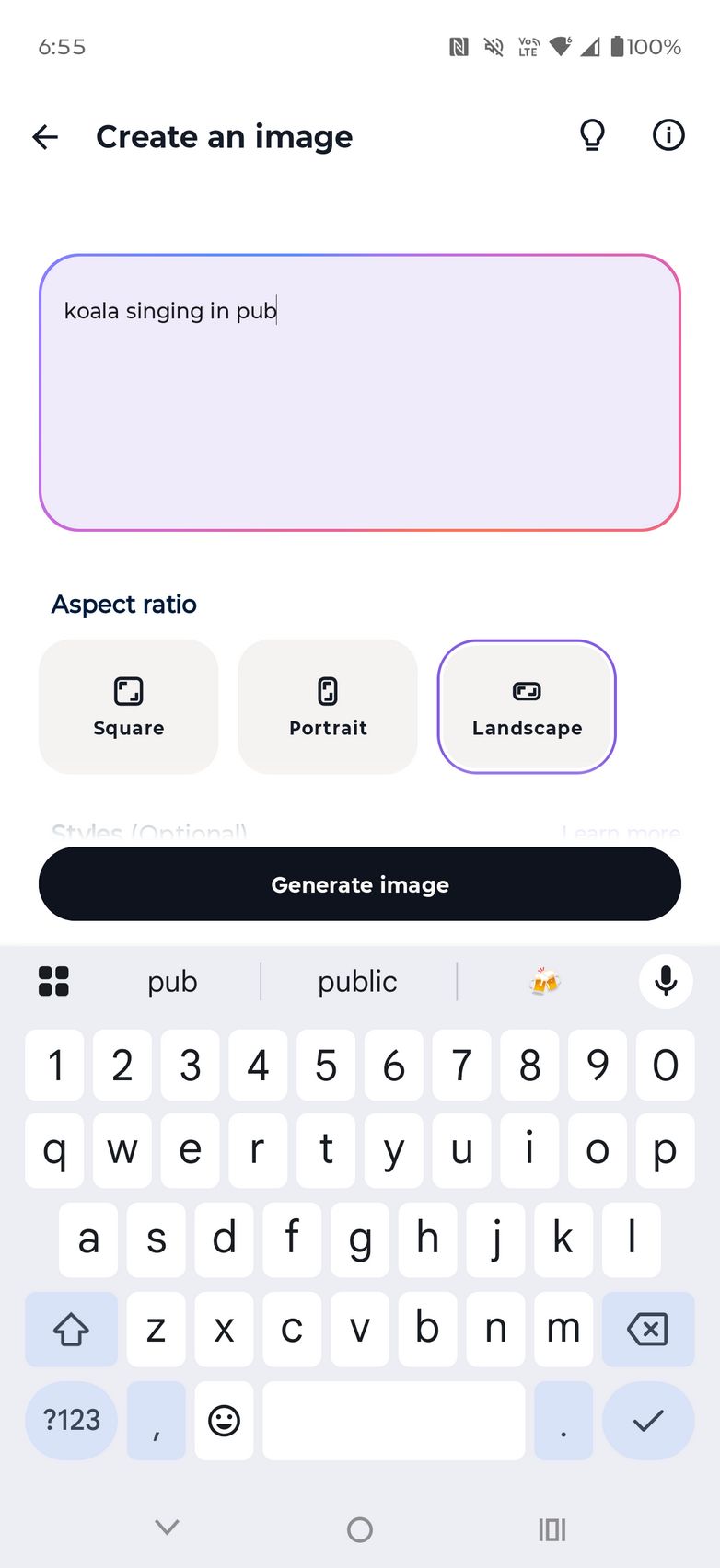Delete a character with backspace
The width and height of the screenshot is (720, 1568).
click(647, 1329)
